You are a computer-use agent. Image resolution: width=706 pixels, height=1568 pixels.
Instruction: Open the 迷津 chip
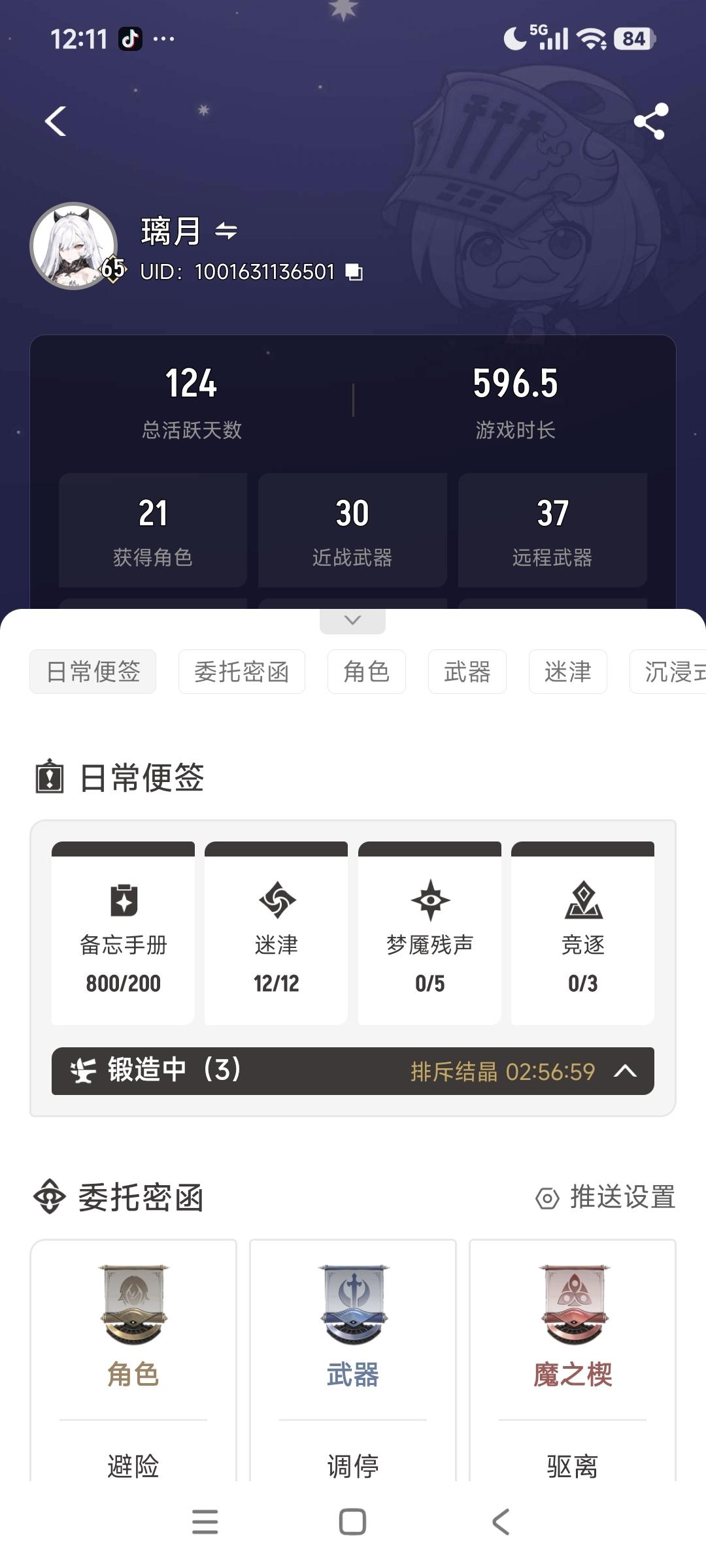567,672
